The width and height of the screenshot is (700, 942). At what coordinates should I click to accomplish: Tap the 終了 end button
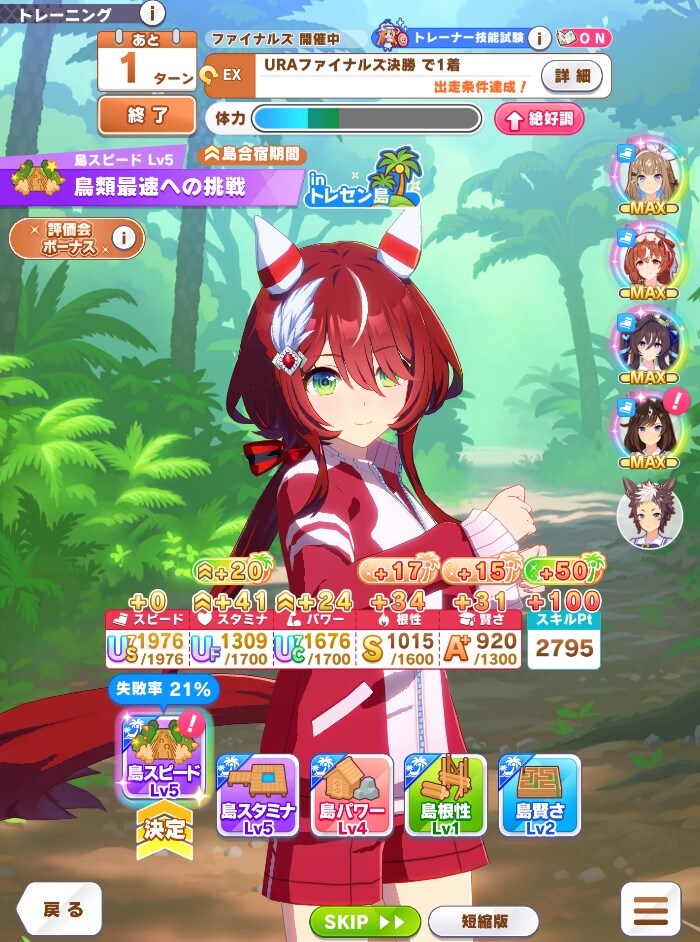coord(146,116)
